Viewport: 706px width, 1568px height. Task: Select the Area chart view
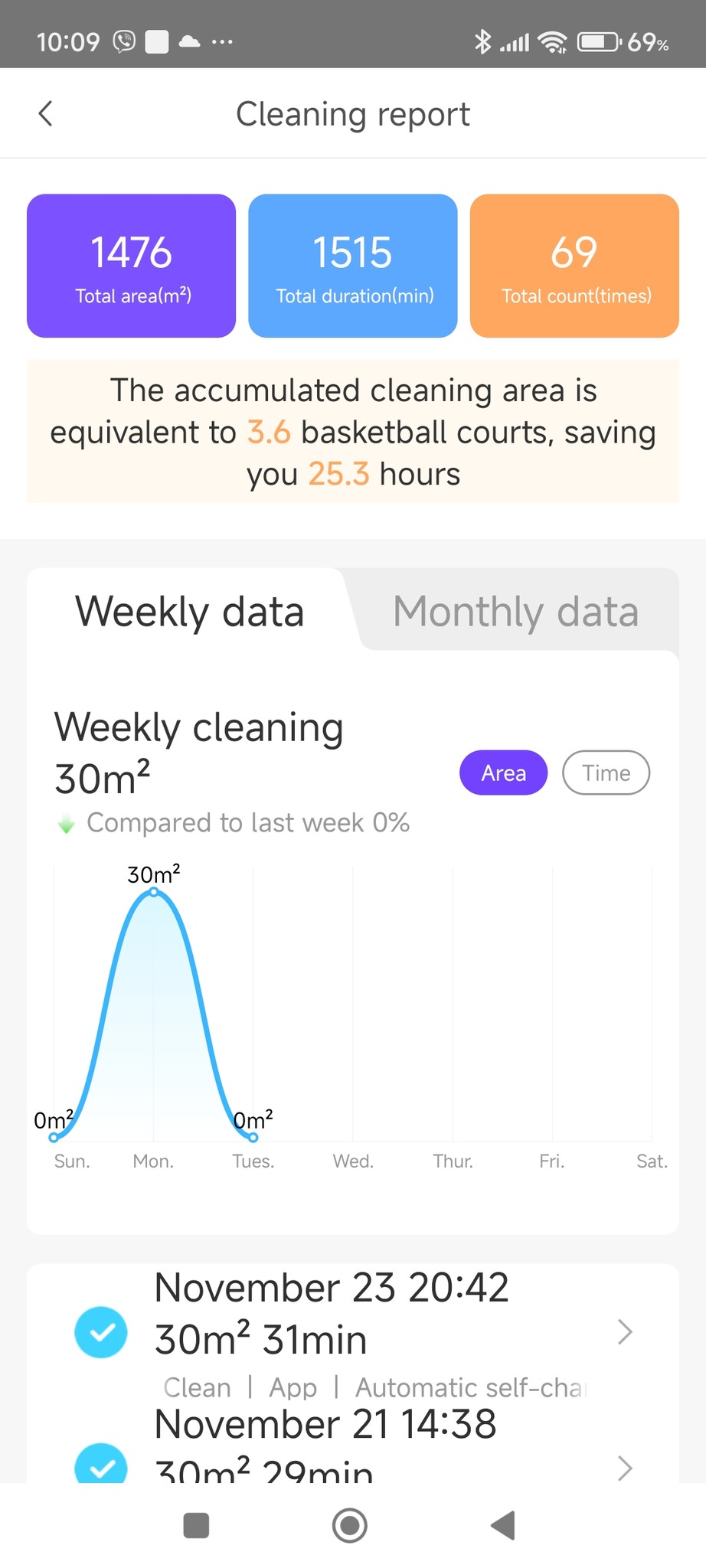click(503, 773)
